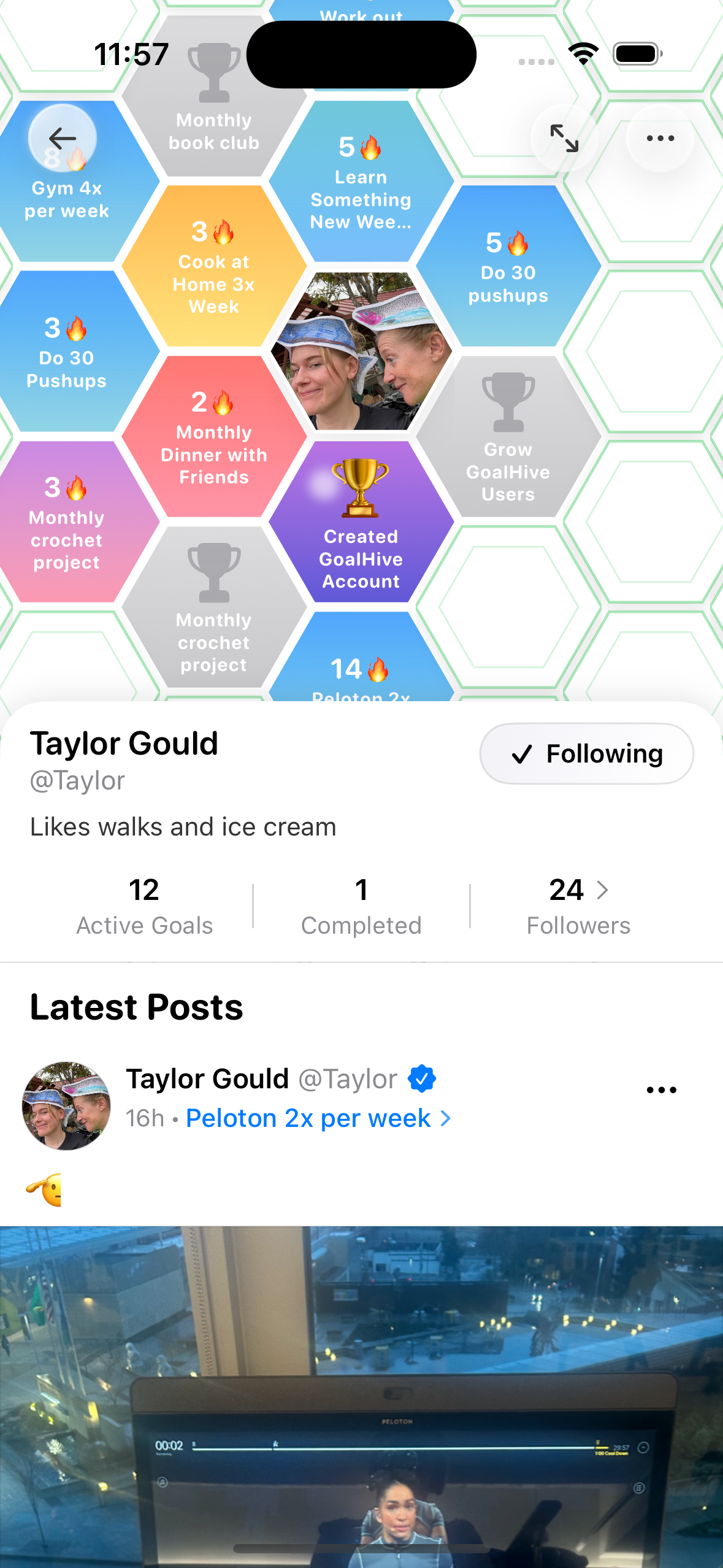
Task: Open the profile options menu
Action: pos(659,137)
